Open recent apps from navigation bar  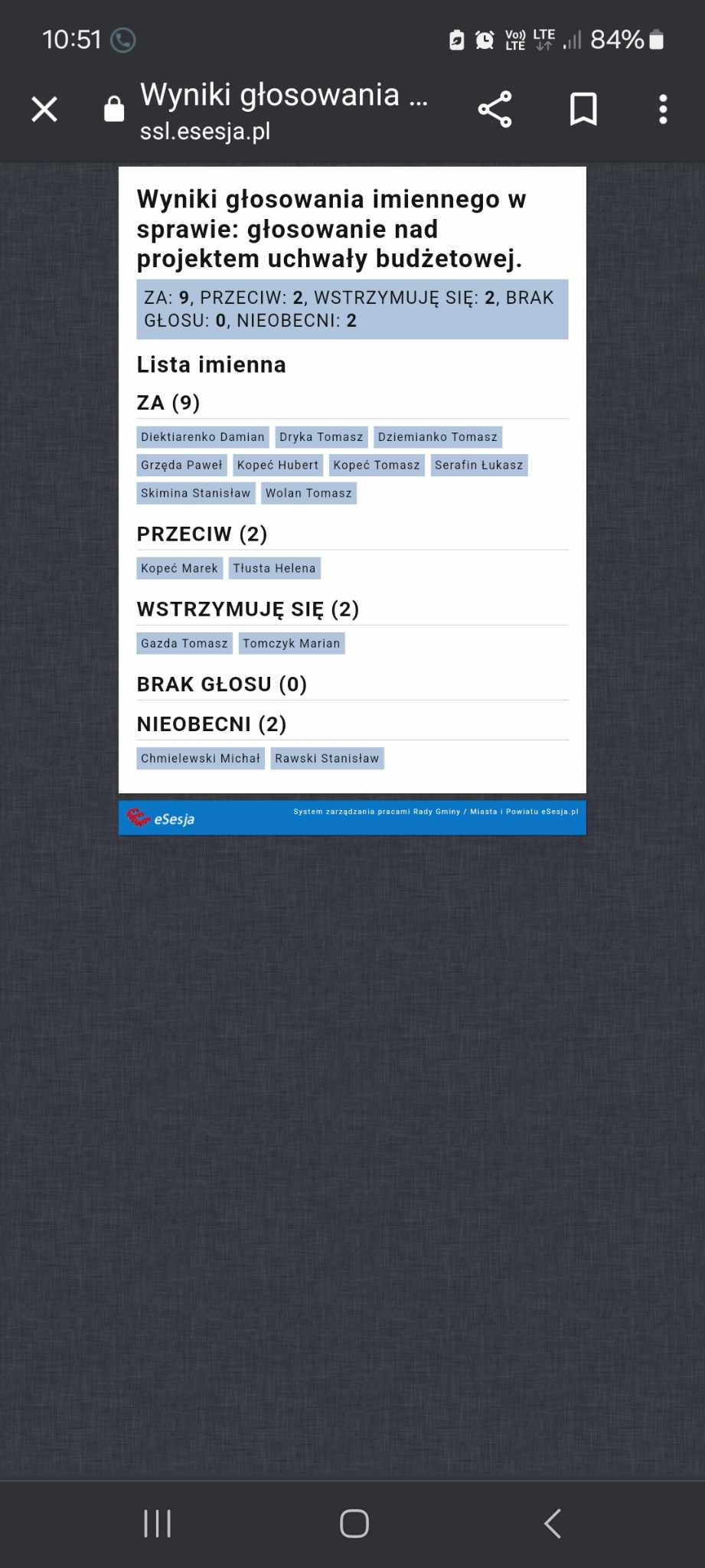[x=158, y=1524]
